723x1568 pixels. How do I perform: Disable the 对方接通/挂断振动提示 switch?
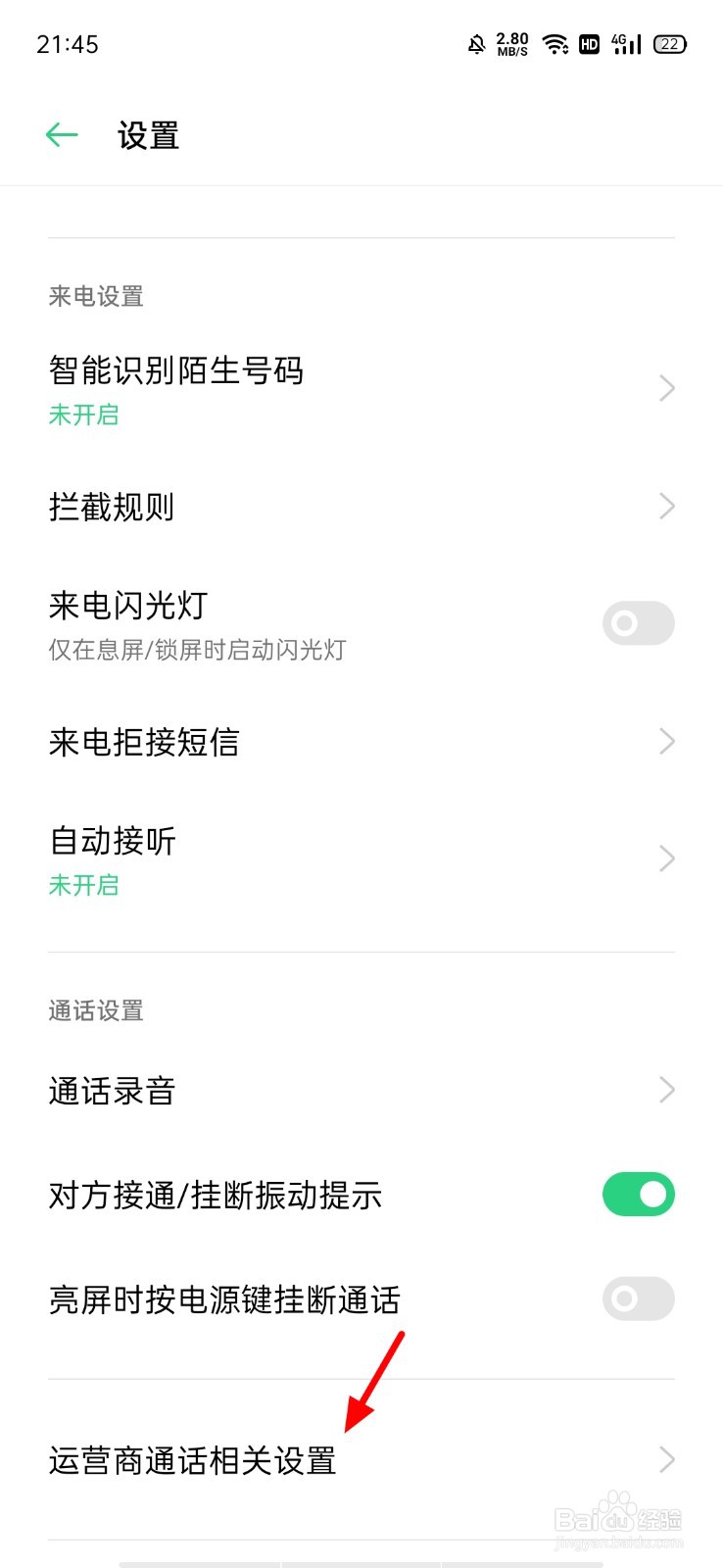[638, 1195]
